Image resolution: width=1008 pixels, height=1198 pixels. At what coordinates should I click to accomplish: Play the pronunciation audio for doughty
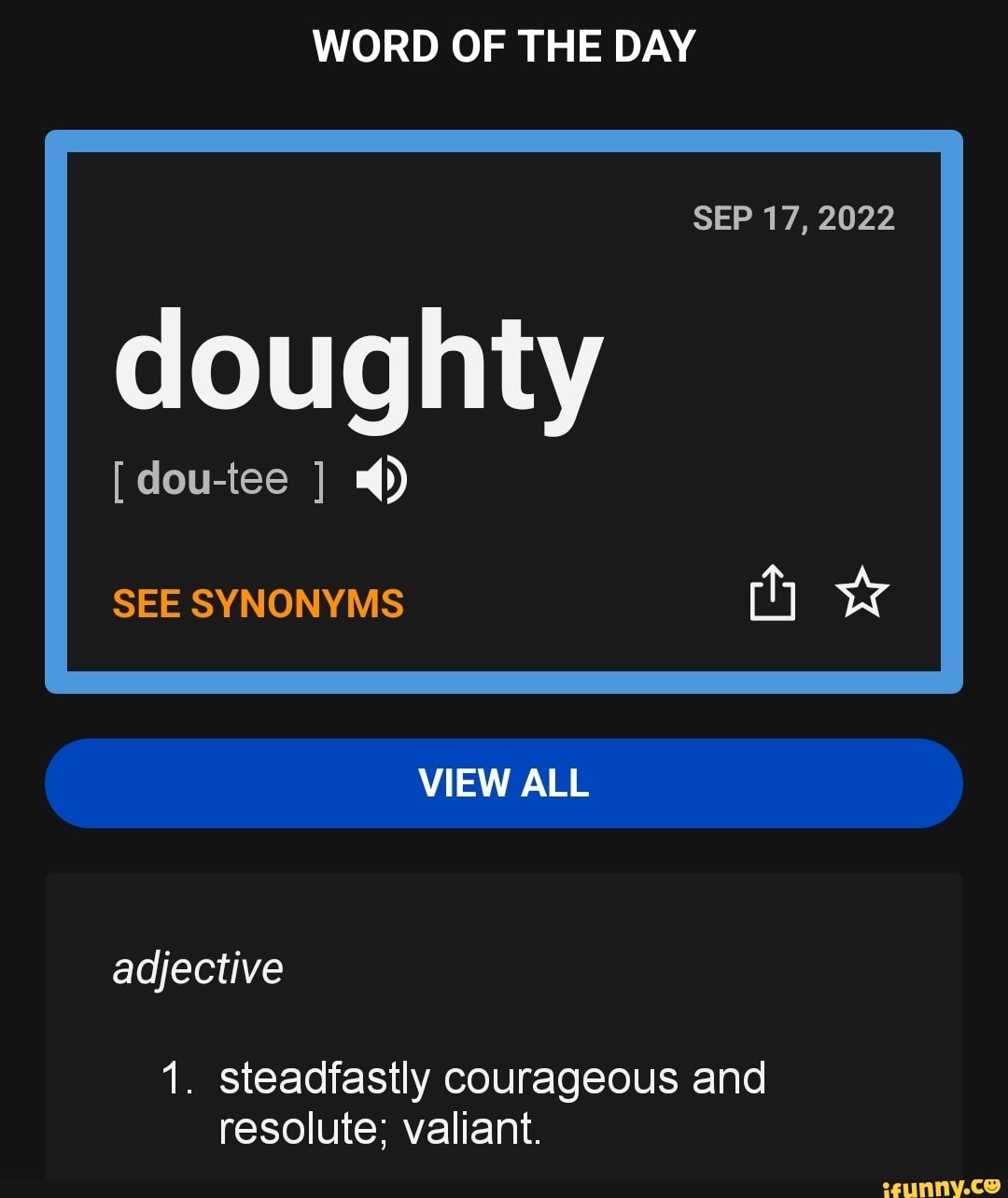382,482
